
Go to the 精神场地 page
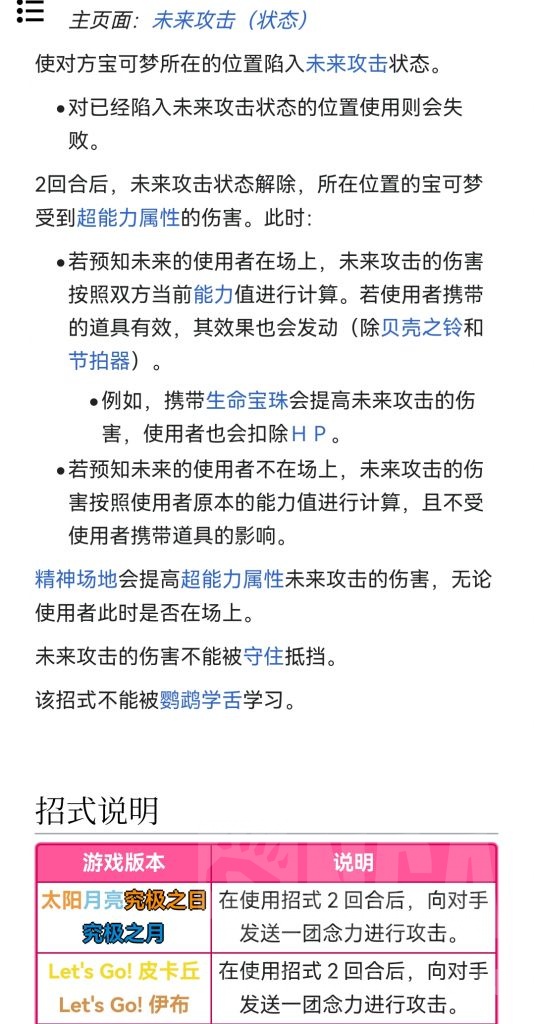(76, 579)
